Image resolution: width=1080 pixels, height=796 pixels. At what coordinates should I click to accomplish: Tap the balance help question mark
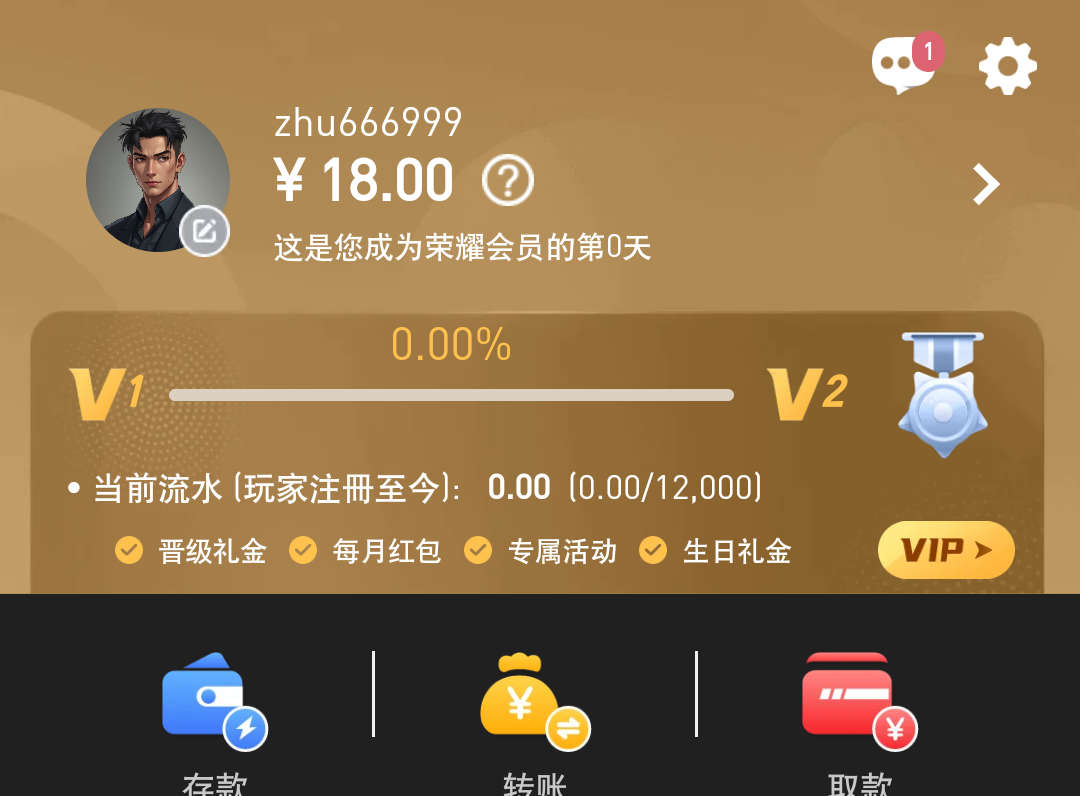[508, 181]
